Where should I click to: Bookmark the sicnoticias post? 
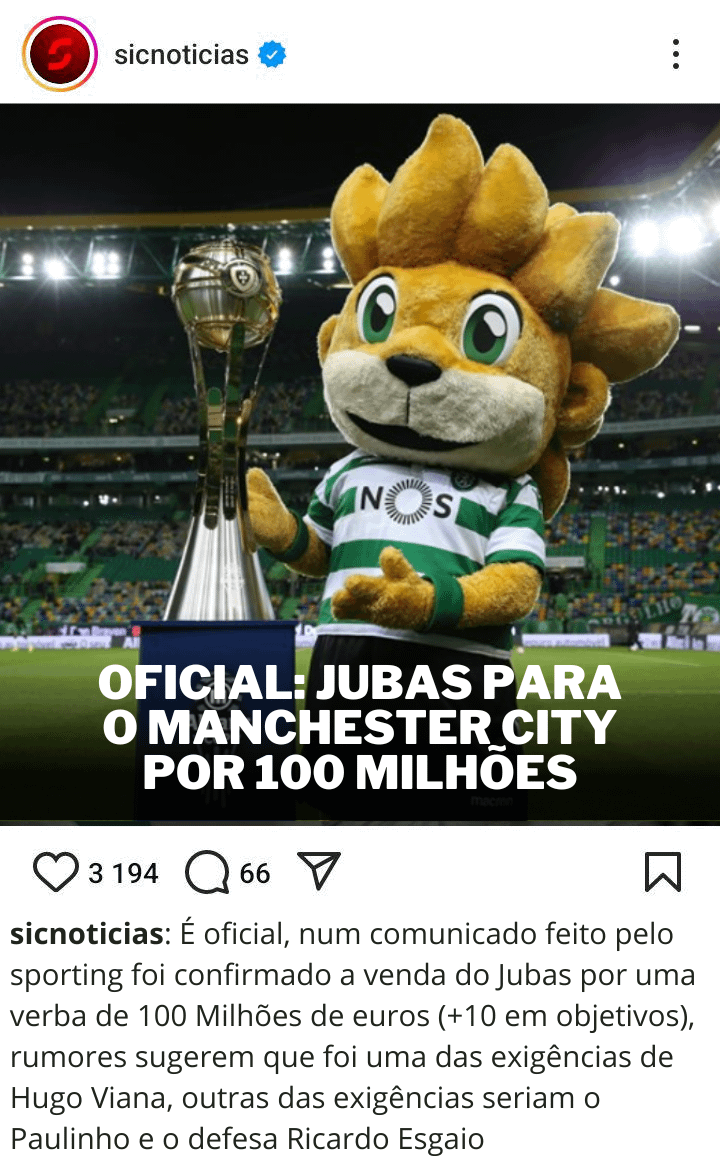pos(662,872)
